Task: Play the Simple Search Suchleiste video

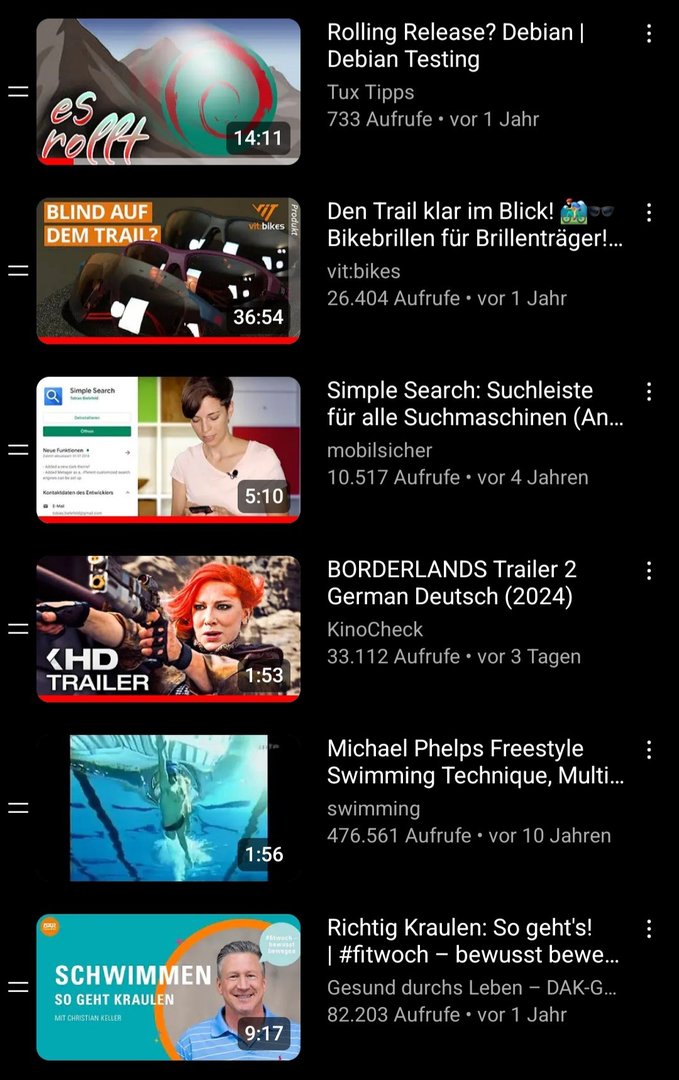Action: [x=168, y=449]
